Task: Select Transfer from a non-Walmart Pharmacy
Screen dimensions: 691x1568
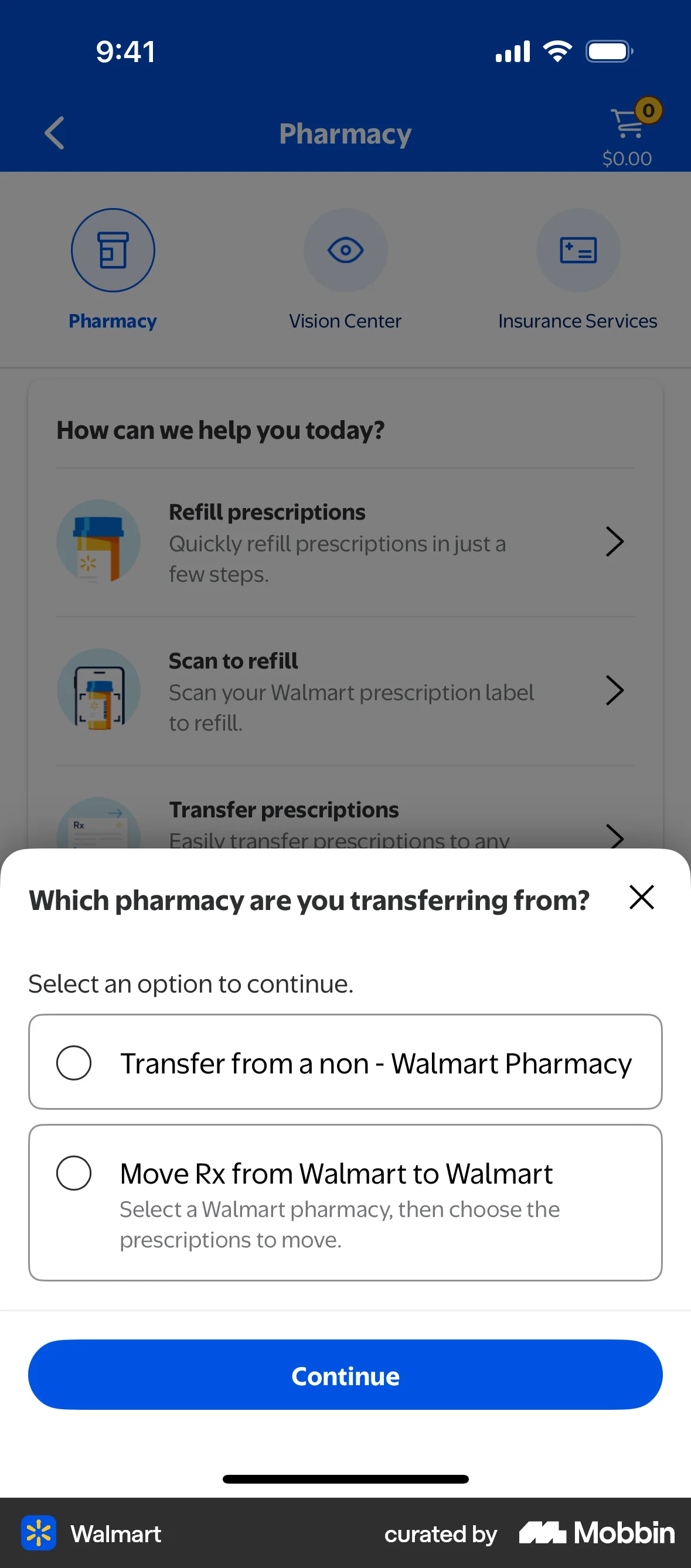Action: coord(345,1063)
